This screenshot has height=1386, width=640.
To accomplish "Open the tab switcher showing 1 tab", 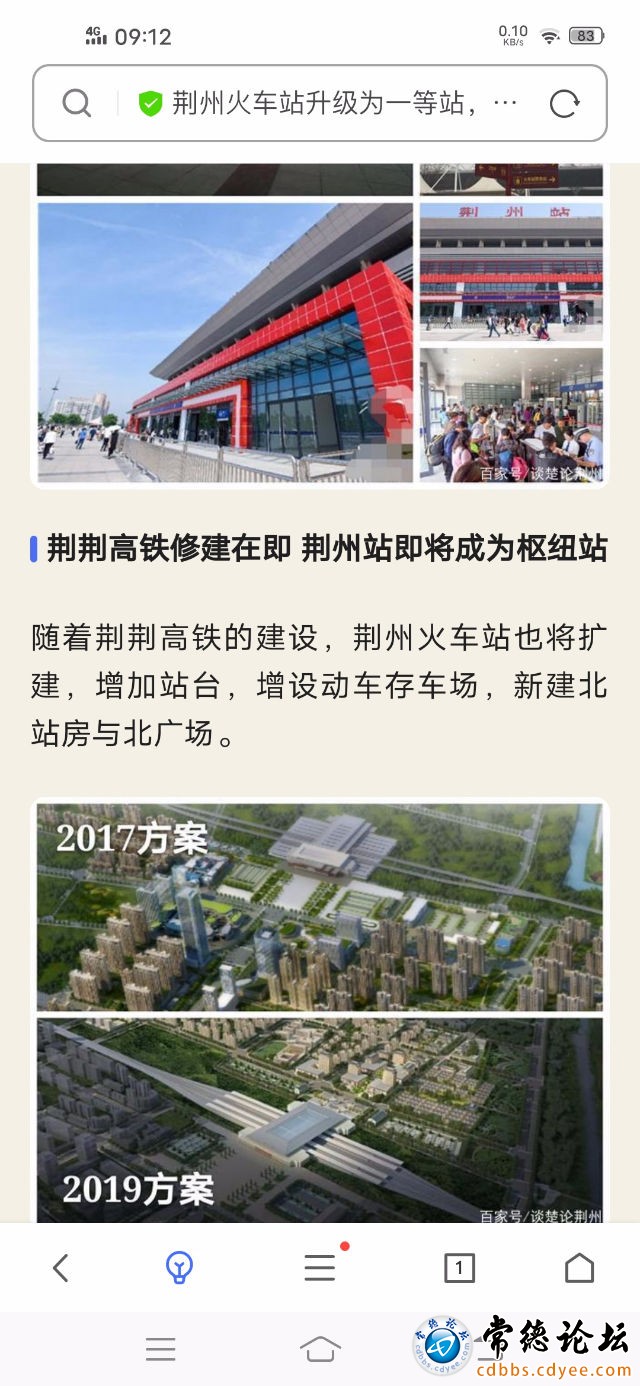I will (x=459, y=1268).
